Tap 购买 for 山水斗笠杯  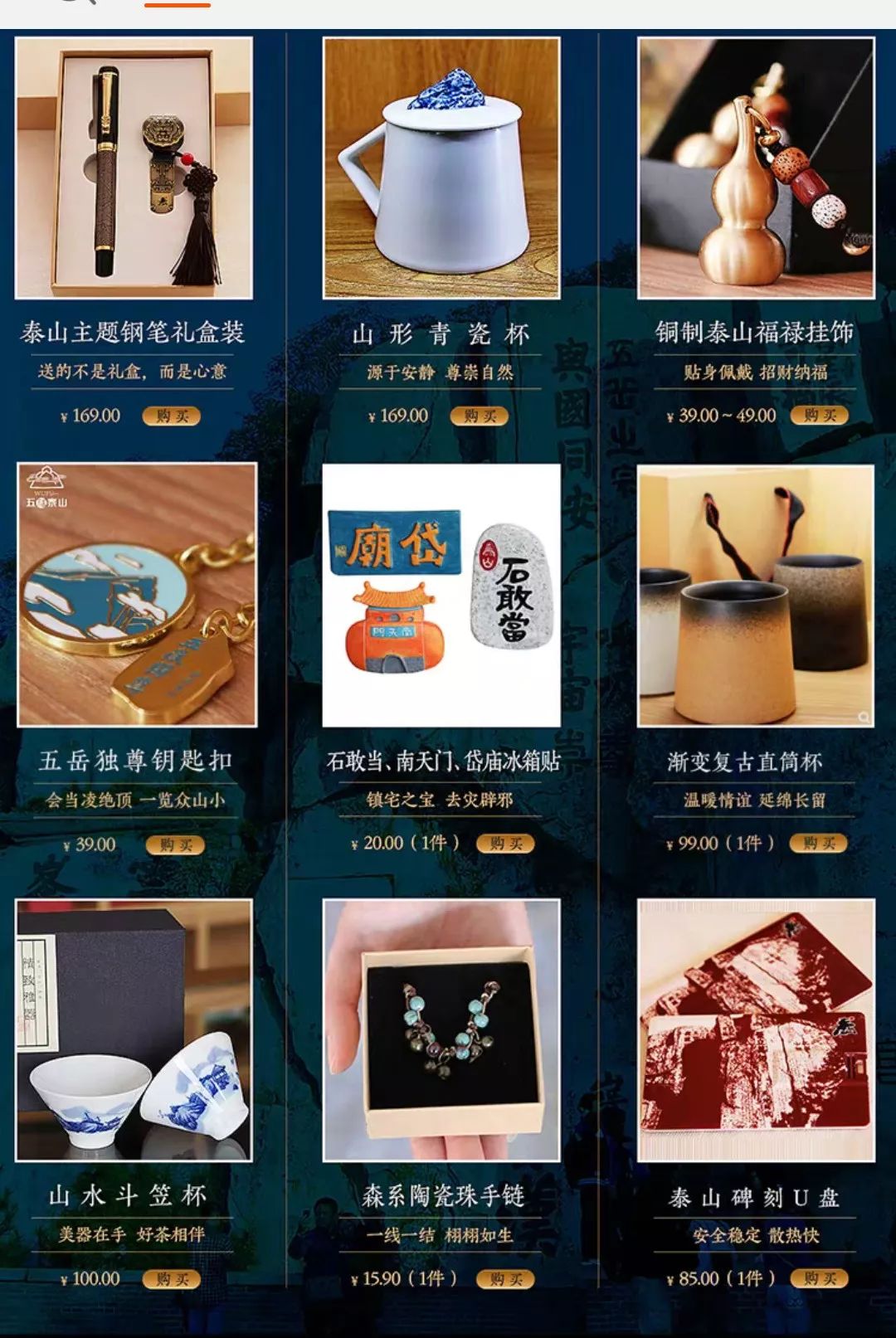pos(172,1279)
